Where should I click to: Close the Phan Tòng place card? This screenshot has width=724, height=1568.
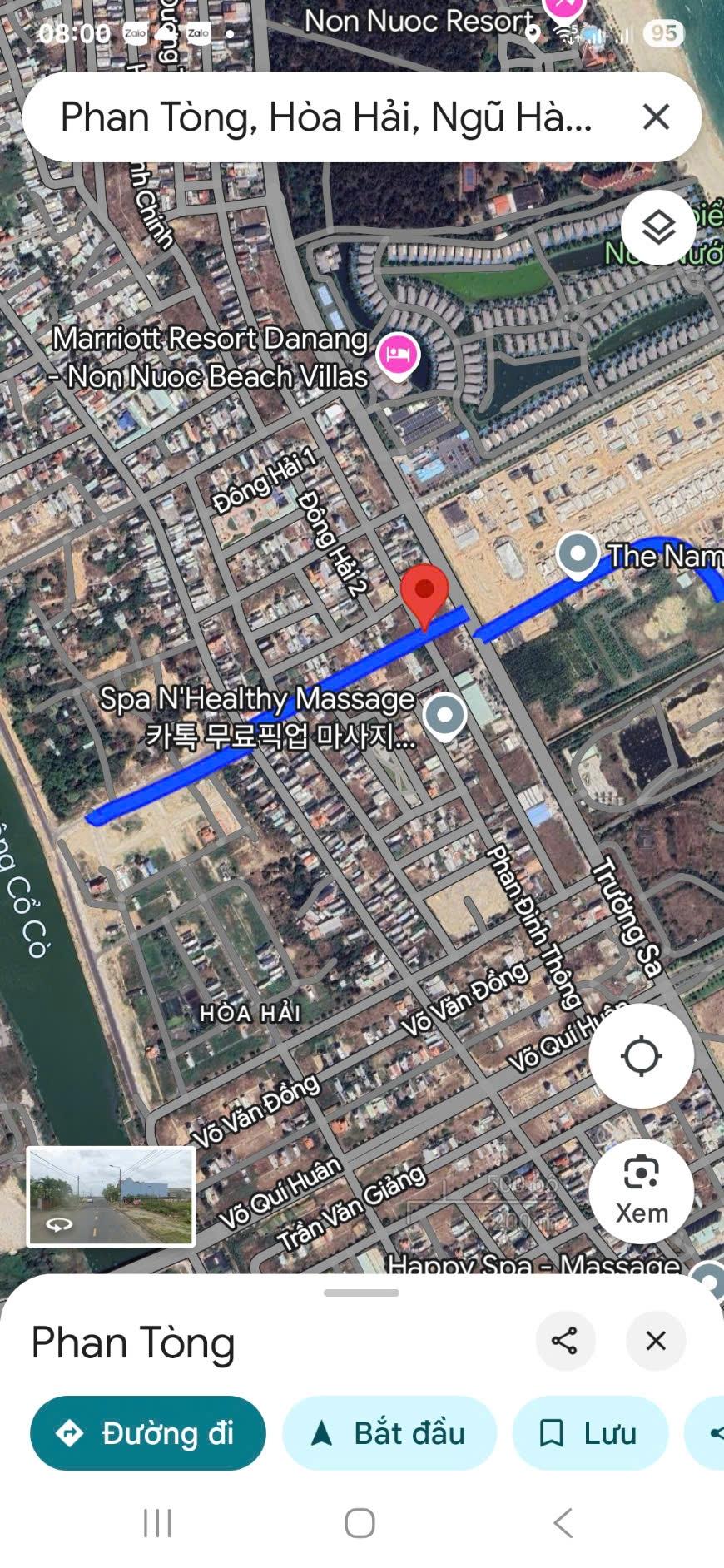pyautogui.click(x=656, y=1341)
